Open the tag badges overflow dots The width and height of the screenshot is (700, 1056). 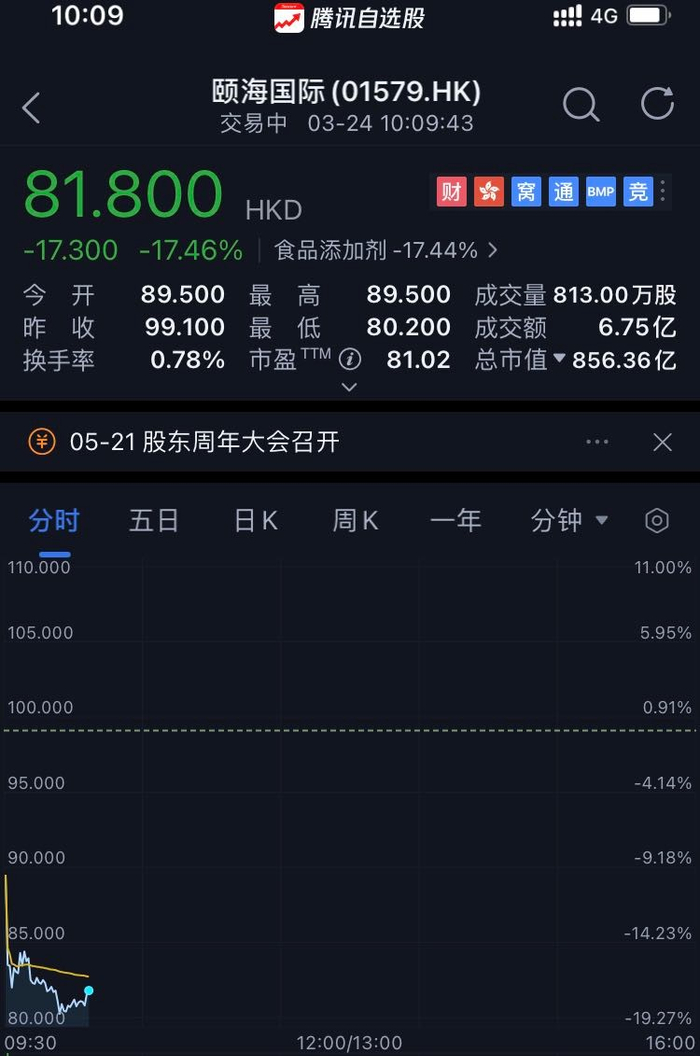[663, 191]
